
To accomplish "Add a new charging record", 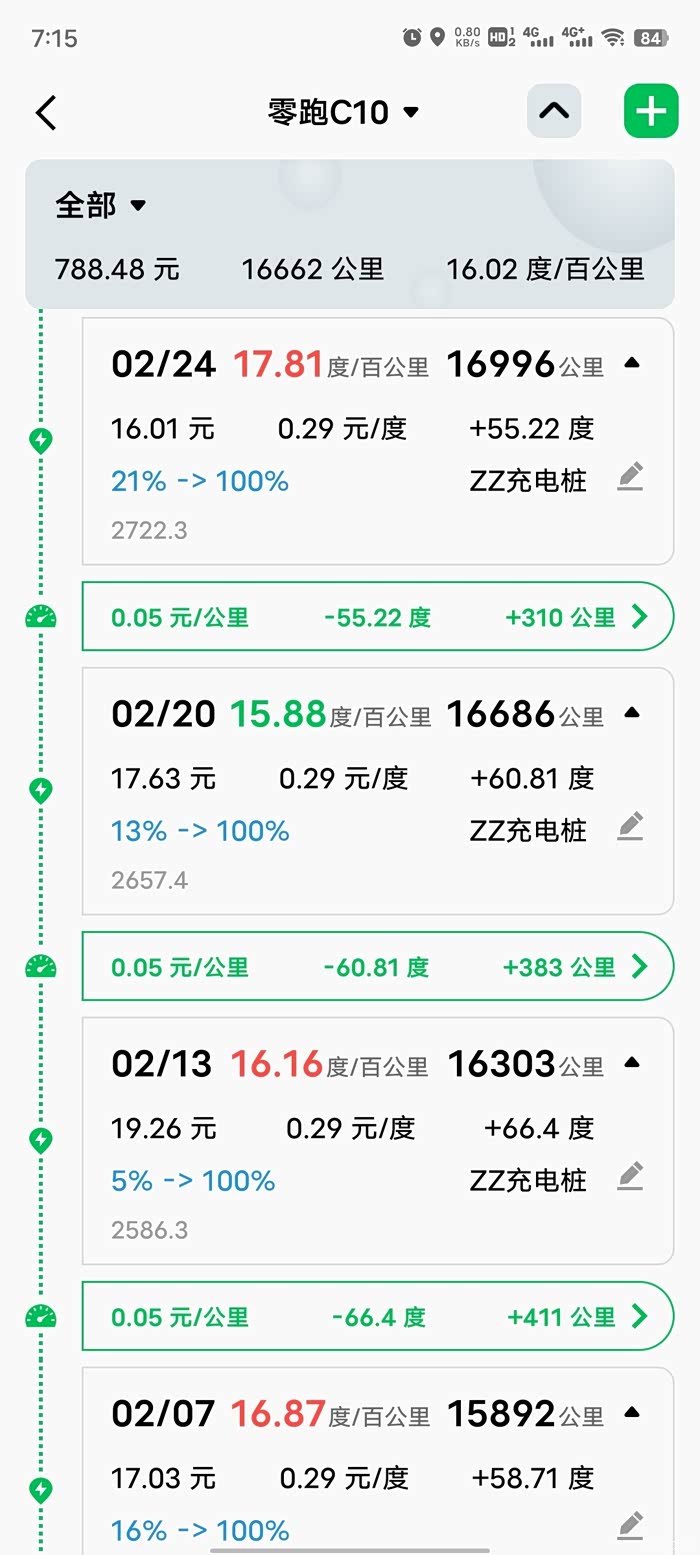I will 651,111.
